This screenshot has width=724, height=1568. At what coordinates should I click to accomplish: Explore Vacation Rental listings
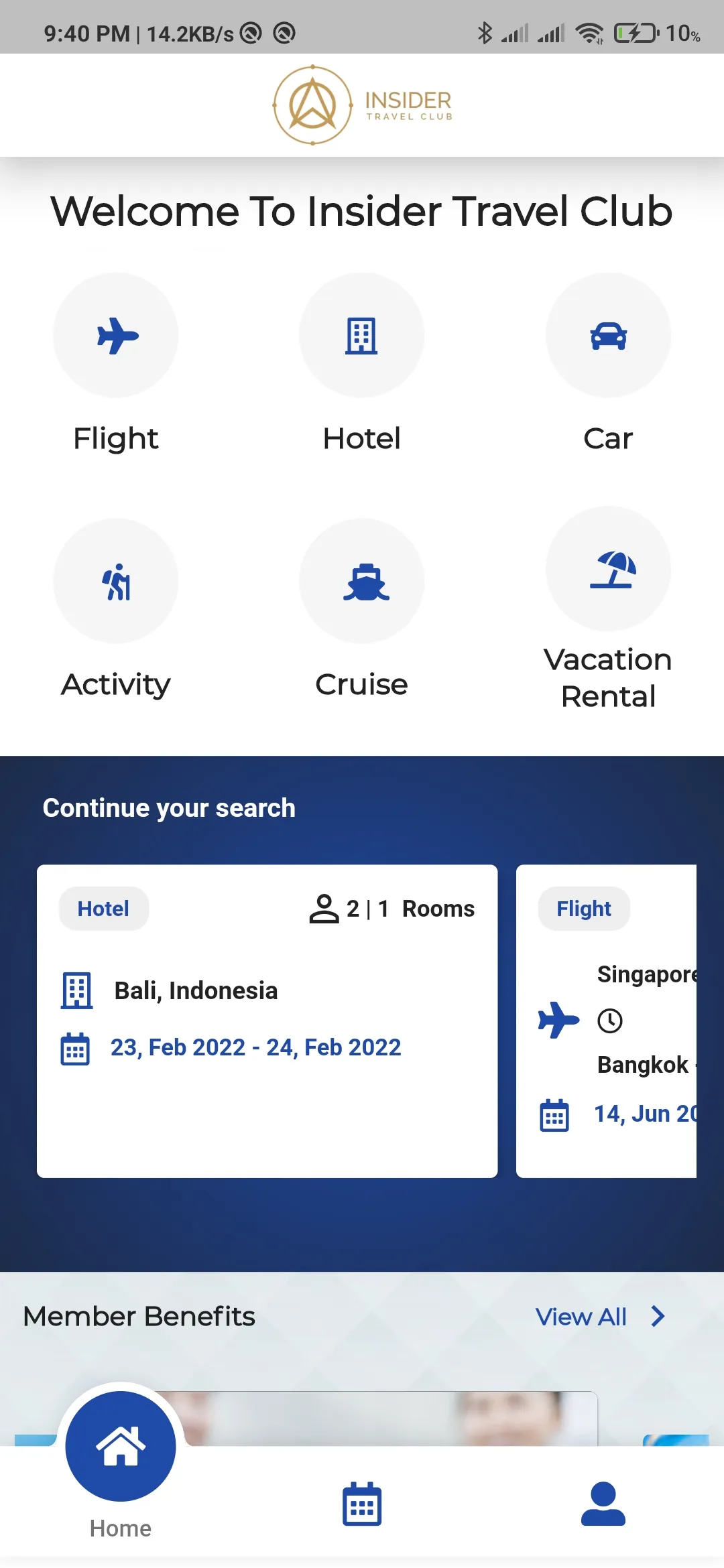[x=608, y=570]
